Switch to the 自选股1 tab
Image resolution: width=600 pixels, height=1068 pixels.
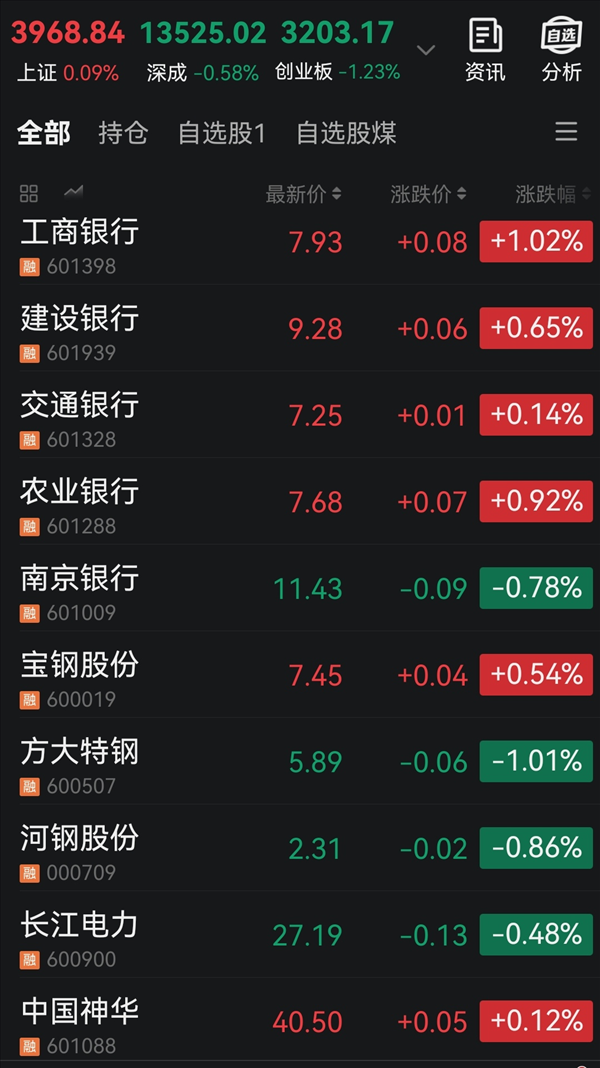coord(222,133)
